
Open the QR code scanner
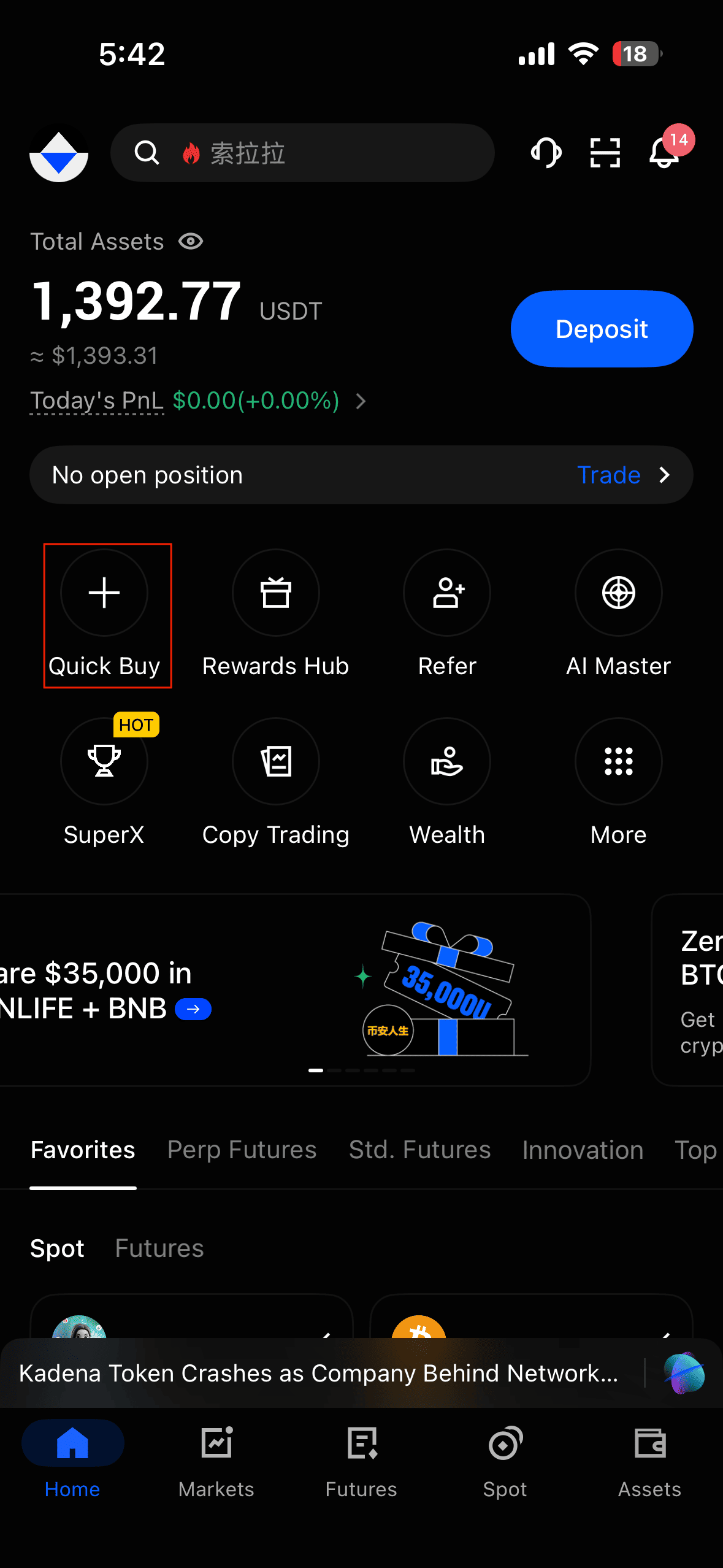[605, 153]
